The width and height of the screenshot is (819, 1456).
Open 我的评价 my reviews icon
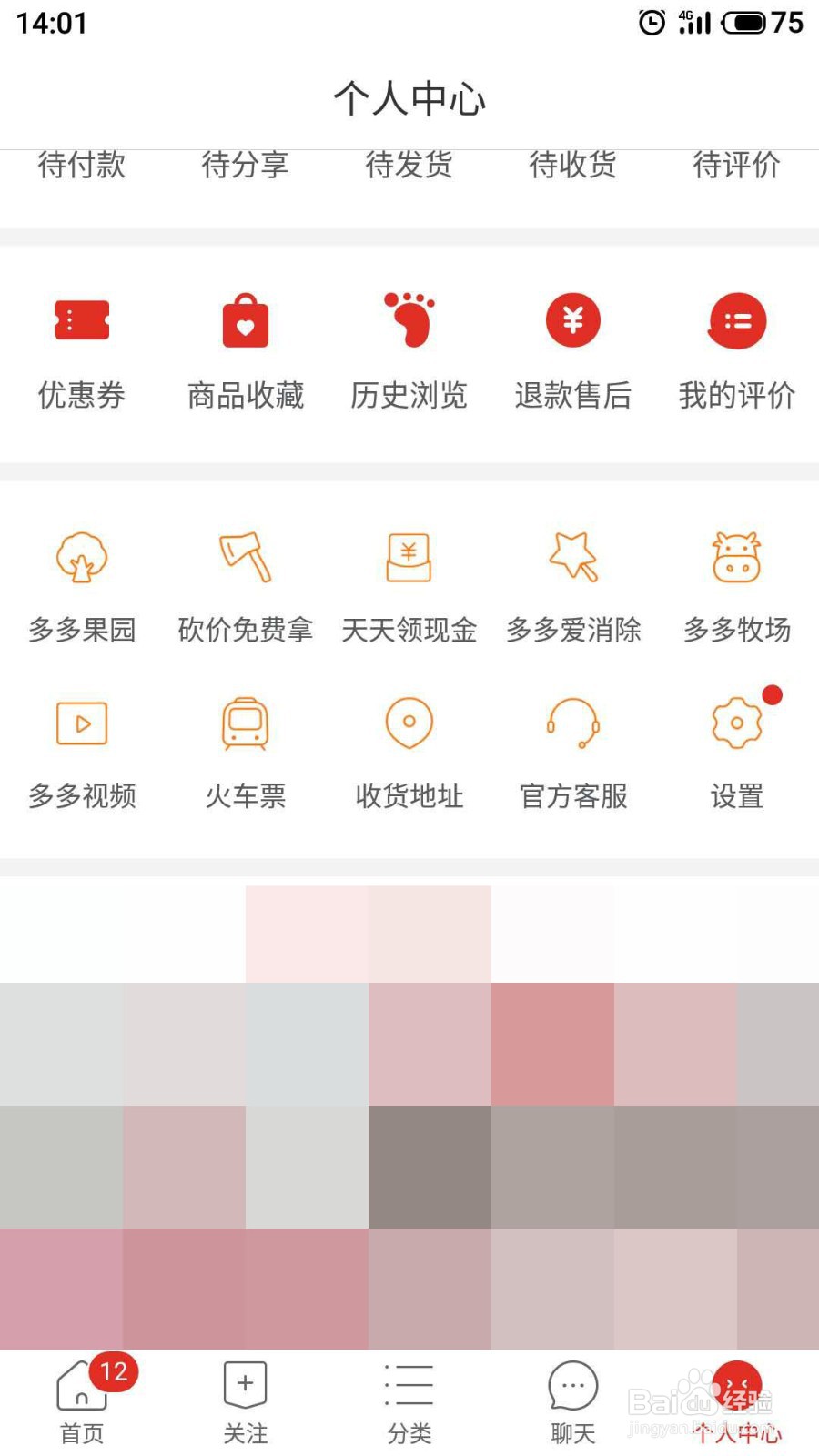737,321
